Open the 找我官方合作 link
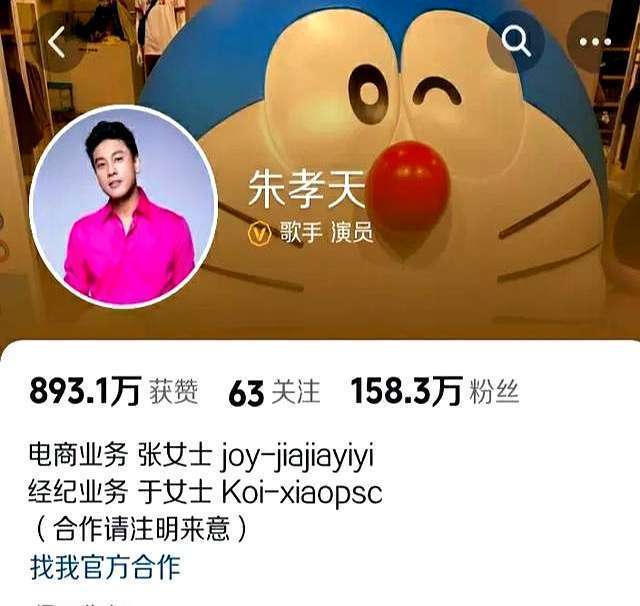The height and width of the screenshot is (606, 640). tap(105, 566)
